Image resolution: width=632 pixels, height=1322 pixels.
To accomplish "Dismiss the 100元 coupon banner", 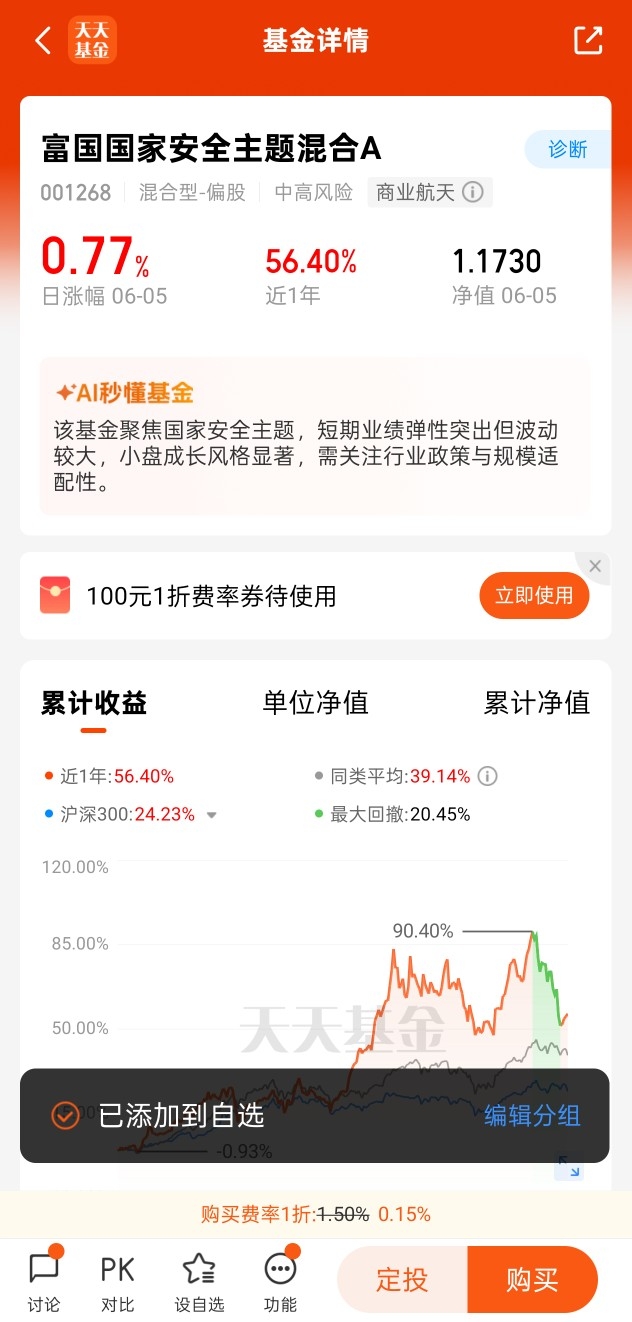I will (595, 567).
